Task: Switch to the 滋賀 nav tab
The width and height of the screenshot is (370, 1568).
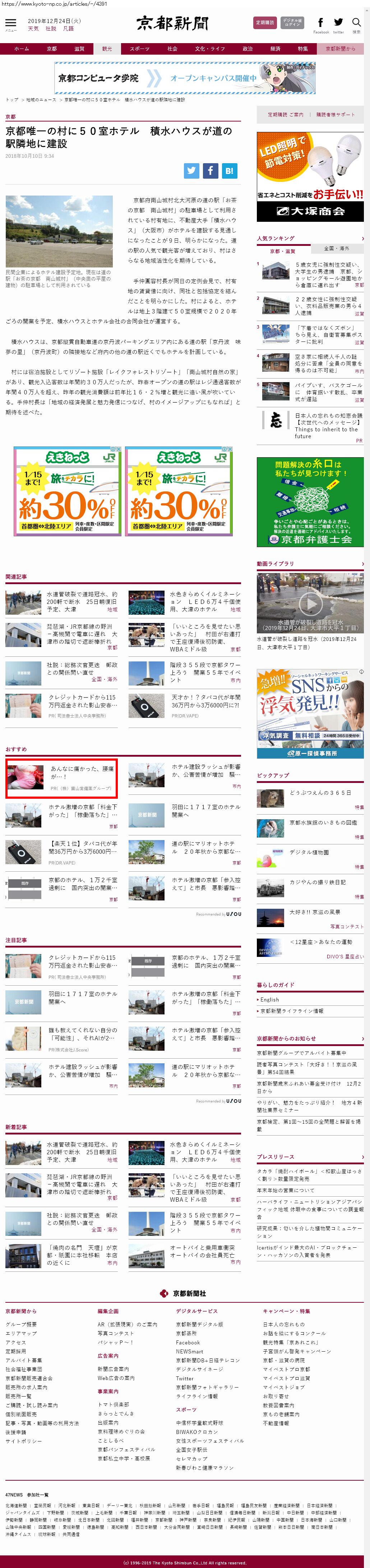Action: click(x=79, y=49)
